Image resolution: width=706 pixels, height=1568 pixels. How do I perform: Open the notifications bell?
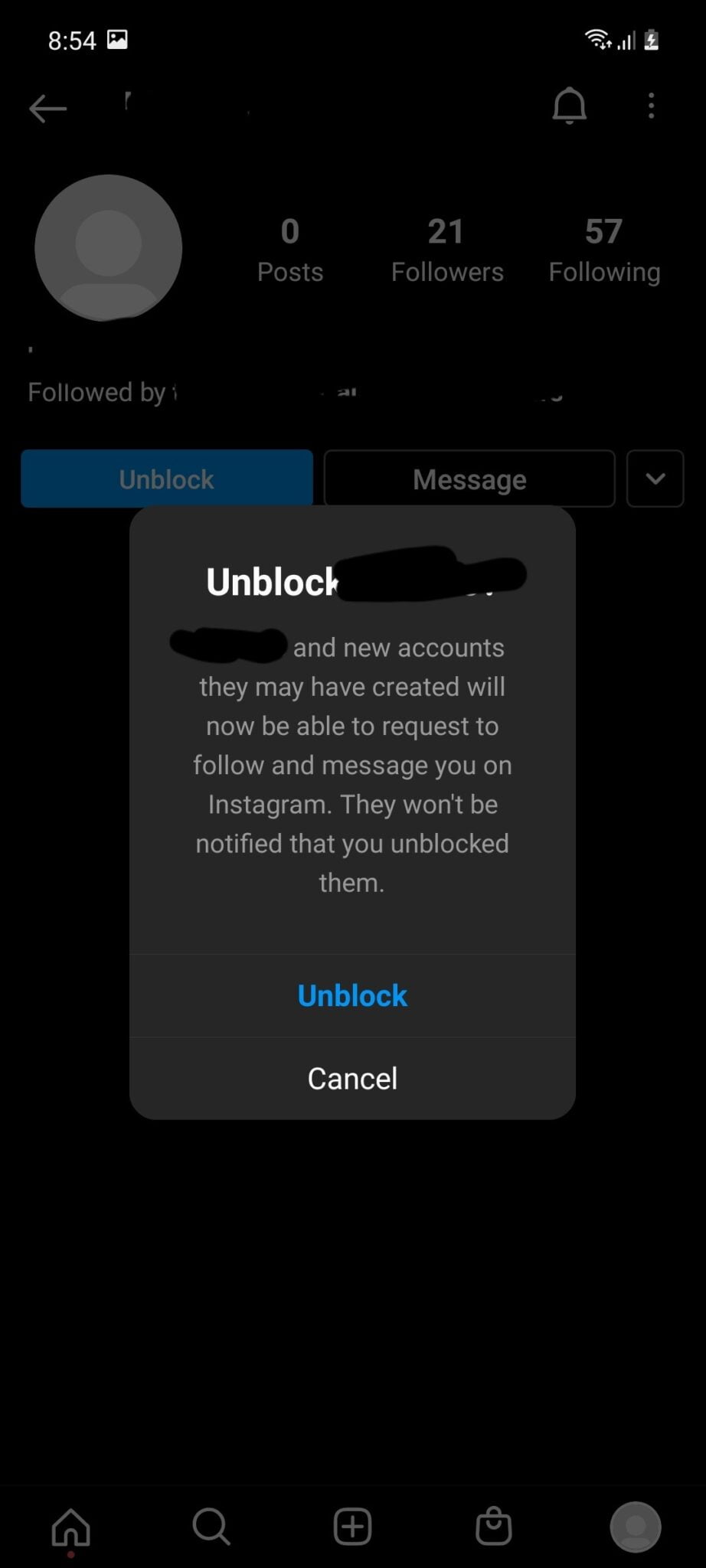coord(570,106)
